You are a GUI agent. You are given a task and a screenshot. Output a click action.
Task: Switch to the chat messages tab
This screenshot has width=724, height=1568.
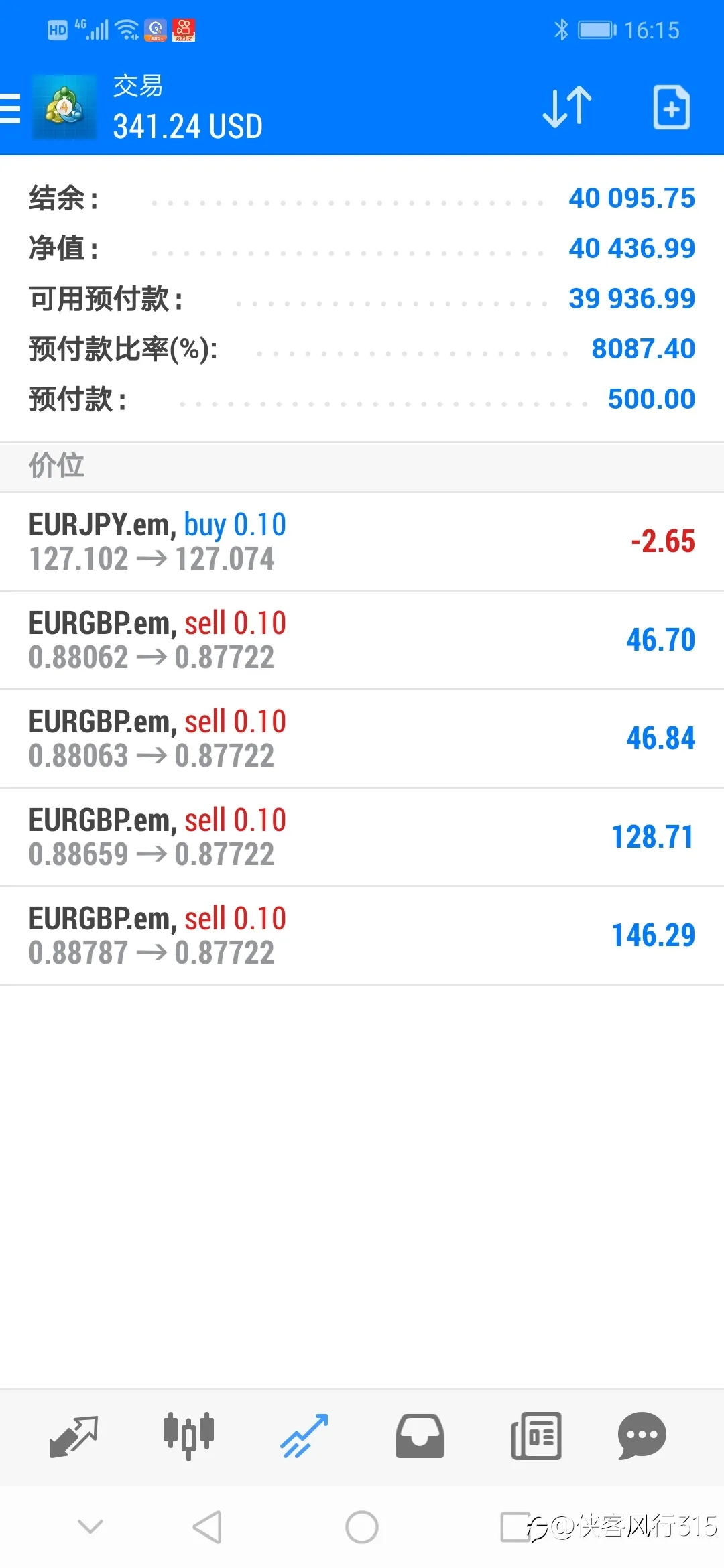642,1436
